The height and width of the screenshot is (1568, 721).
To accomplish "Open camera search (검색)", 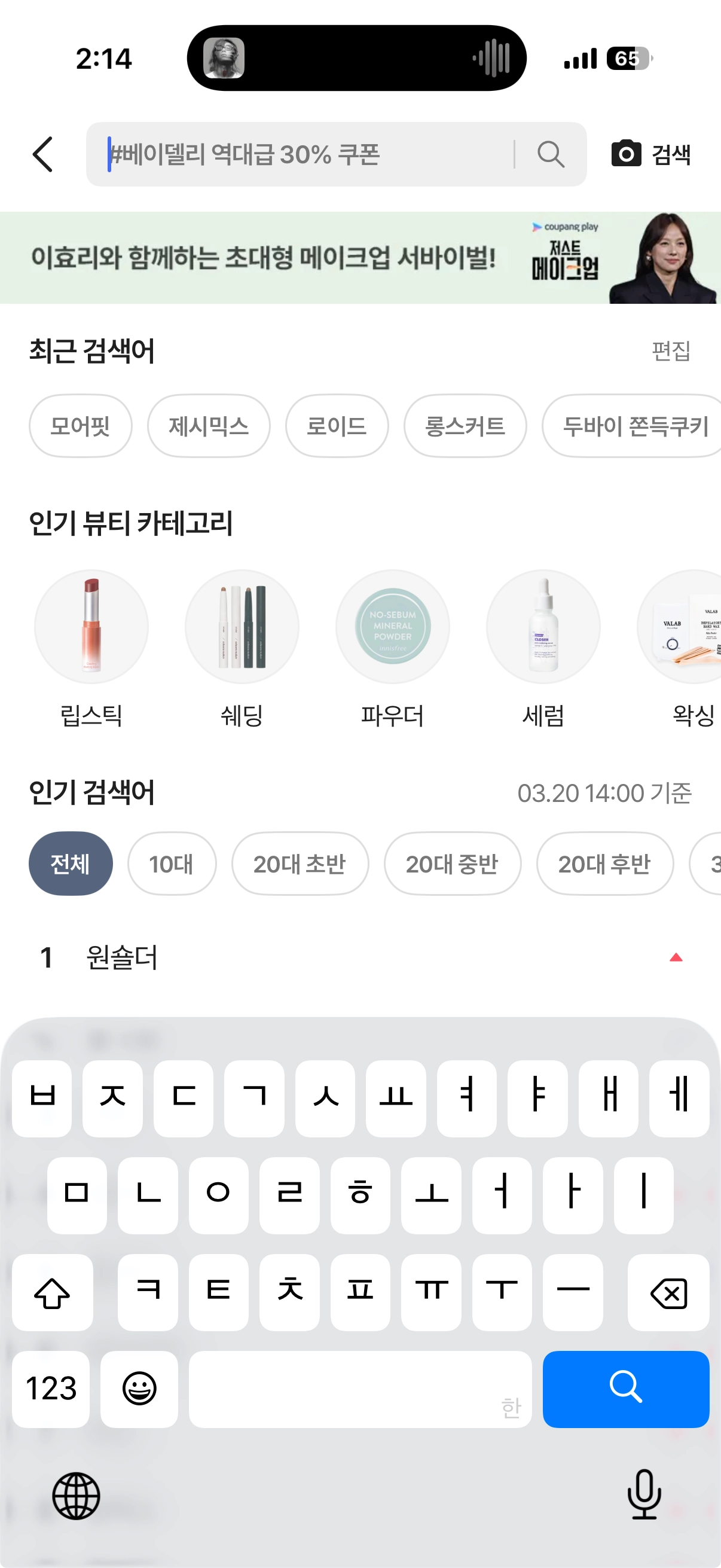I will point(651,154).
